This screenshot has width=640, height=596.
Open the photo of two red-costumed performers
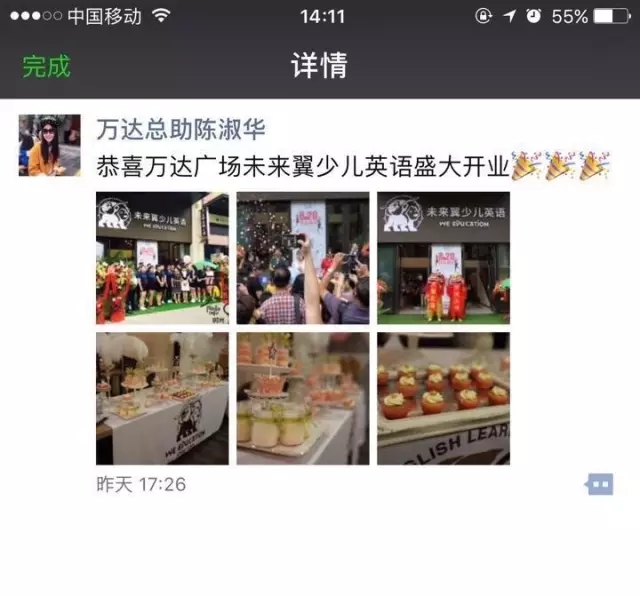pyautogui.click(x=443, y=258)
